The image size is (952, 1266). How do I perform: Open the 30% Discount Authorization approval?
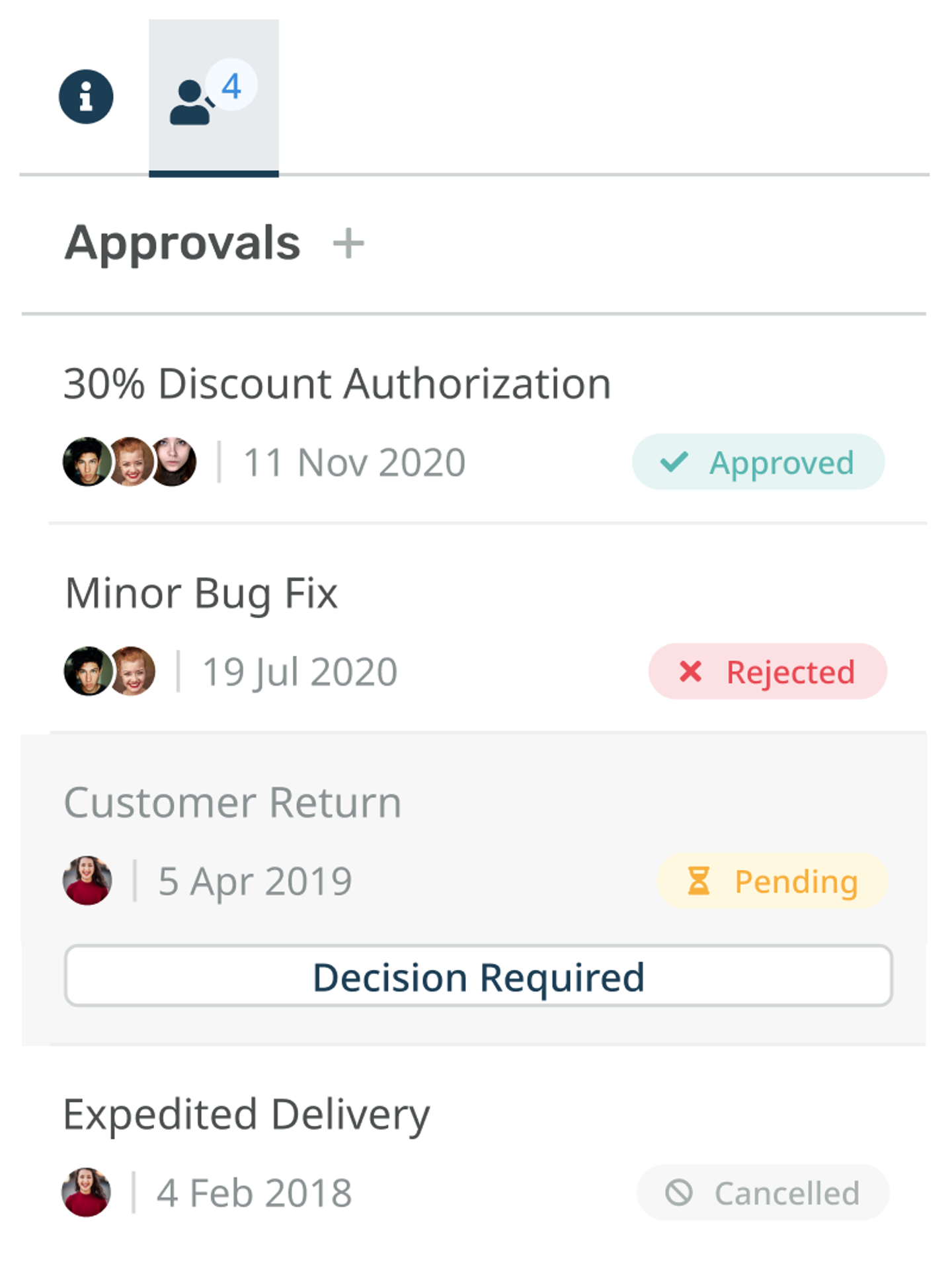click(x=337, y=384)
